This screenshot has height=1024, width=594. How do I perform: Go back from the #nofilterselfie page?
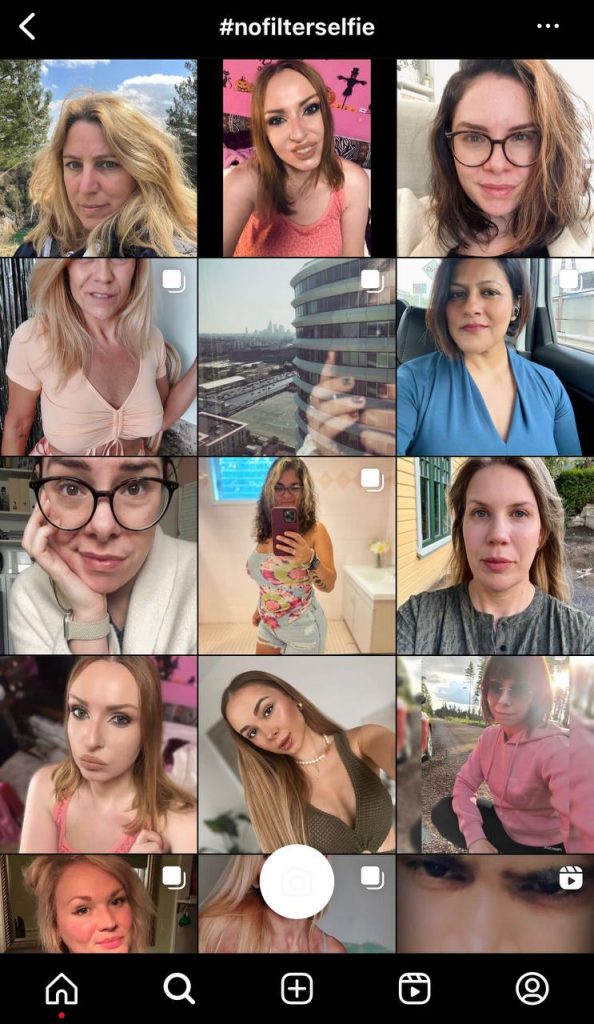(x=27, y=27)
